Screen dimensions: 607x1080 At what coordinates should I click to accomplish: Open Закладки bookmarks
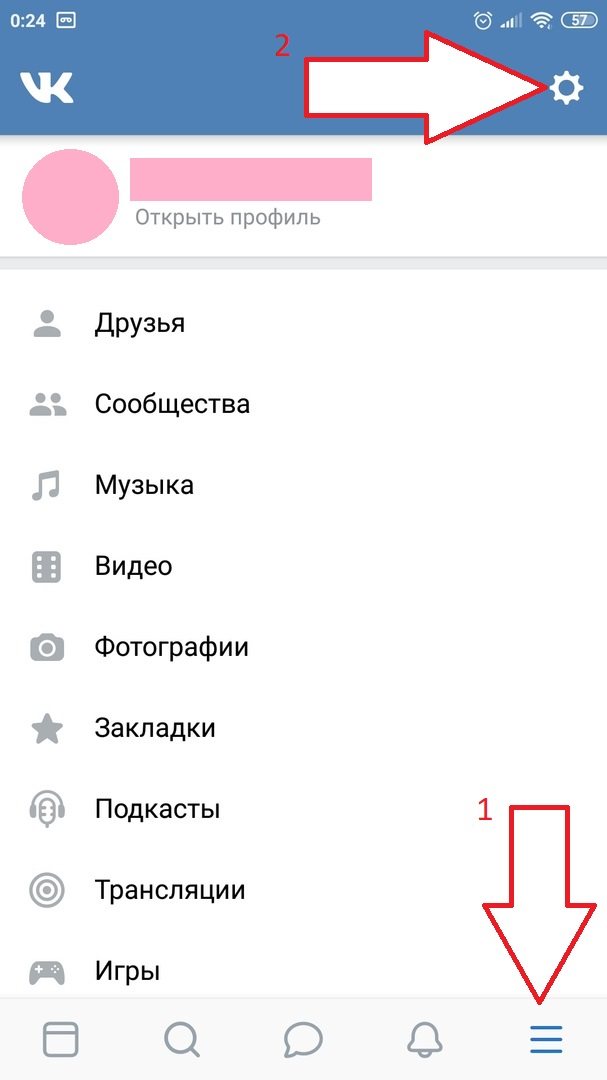tap(155, 728)
